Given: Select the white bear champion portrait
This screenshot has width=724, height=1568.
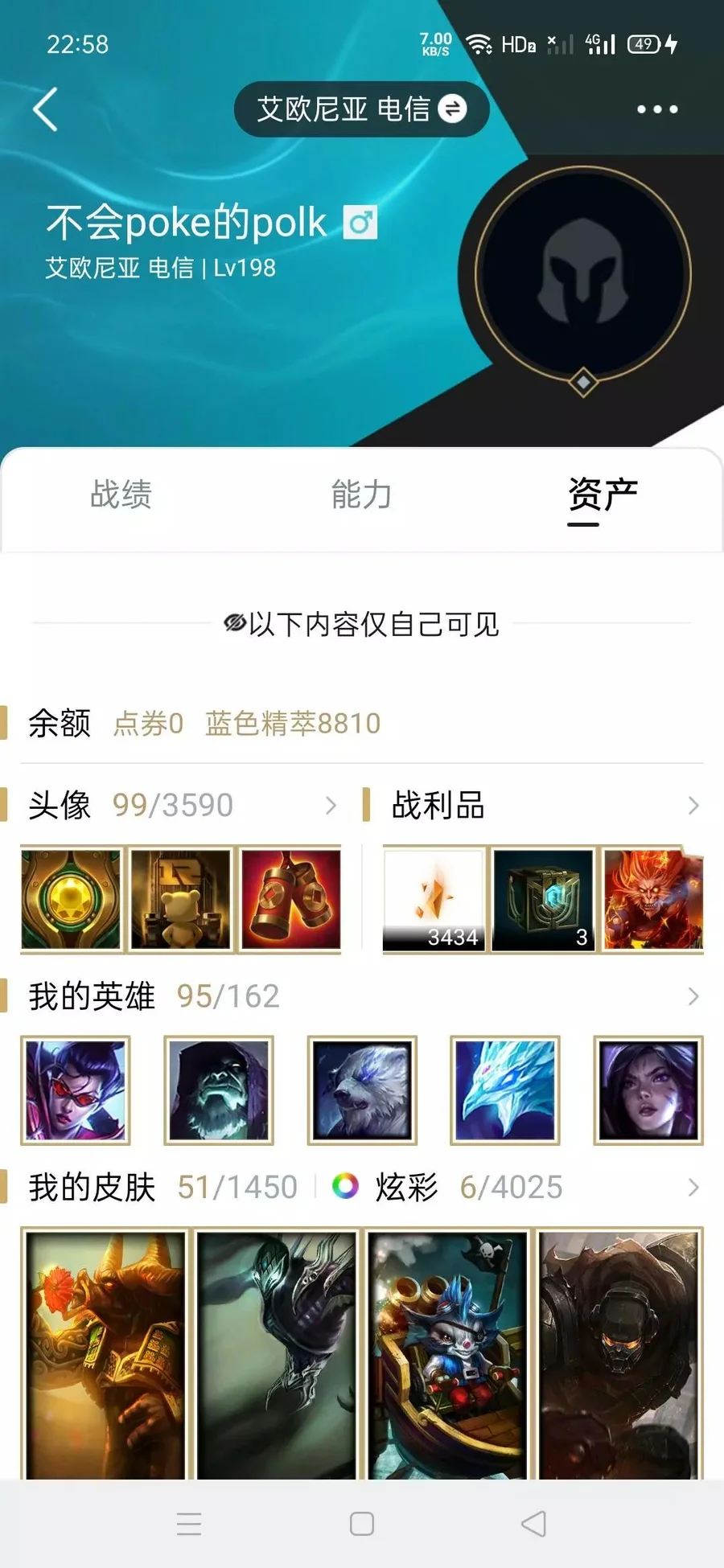Looking at the screenshot, I should tap(362, 1090).
